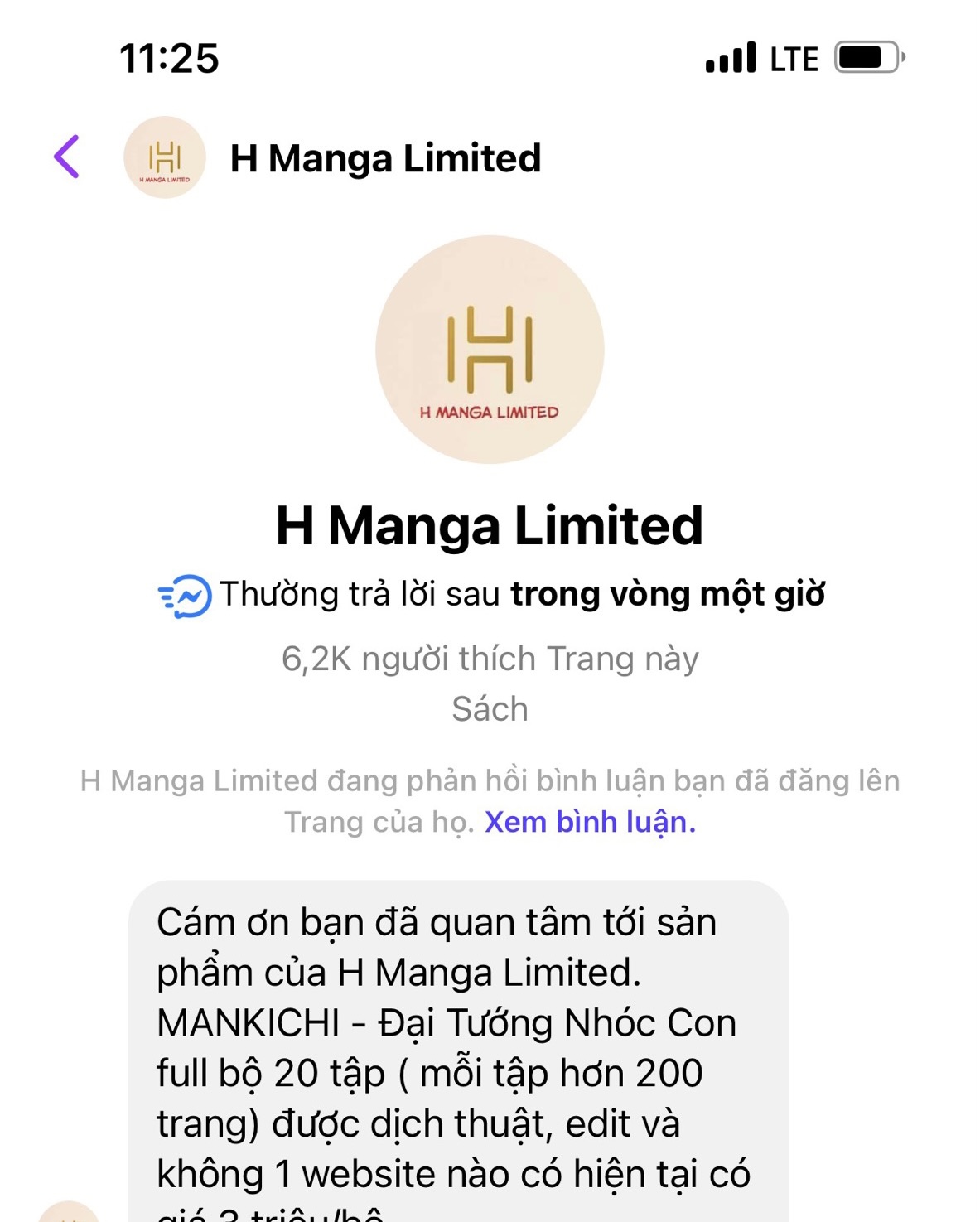The height and width of the screenshot is (1222, 980).
Task: Open the "Xem bình luận" link
Action: 590,822
